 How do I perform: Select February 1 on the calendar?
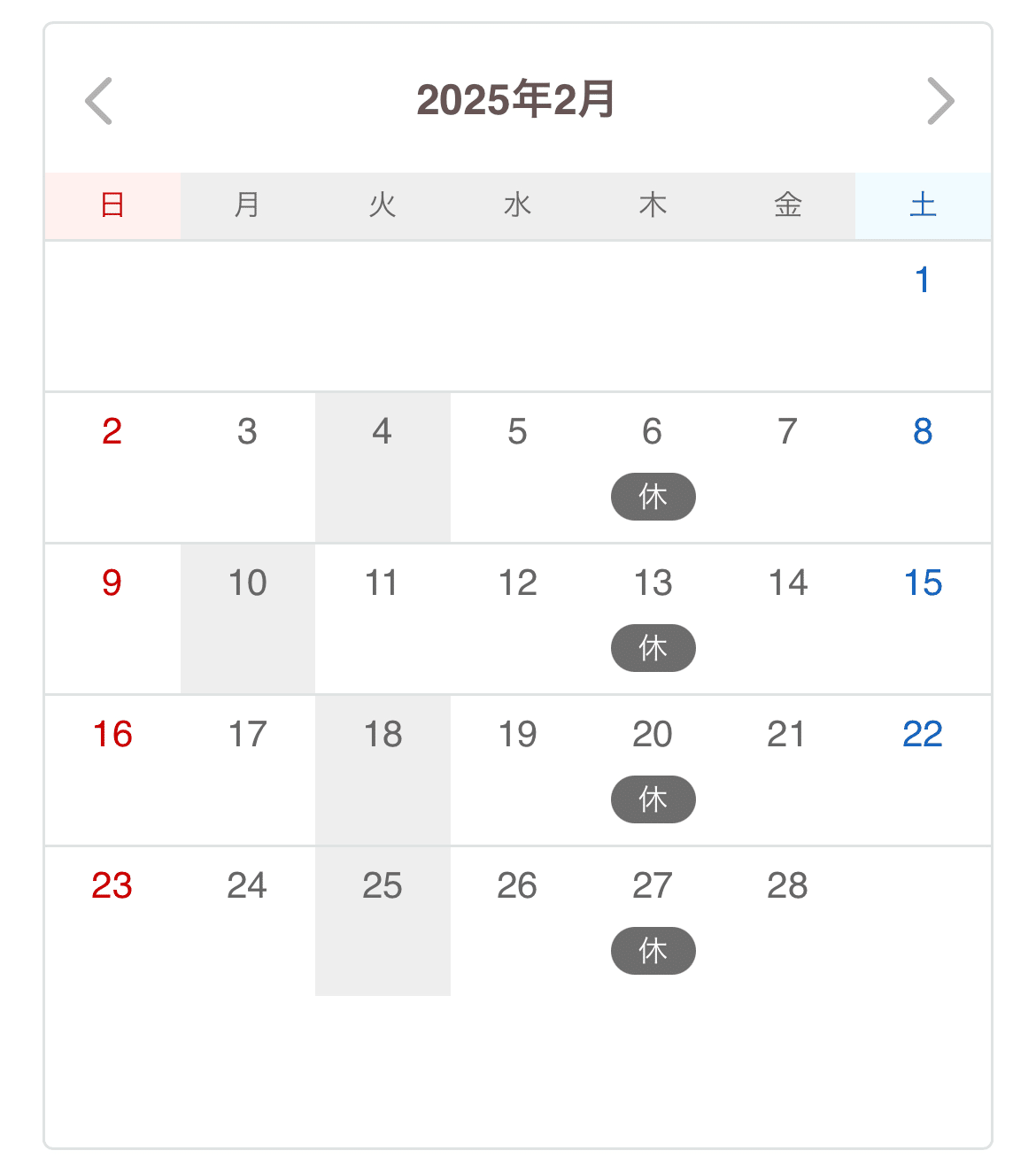923,280
